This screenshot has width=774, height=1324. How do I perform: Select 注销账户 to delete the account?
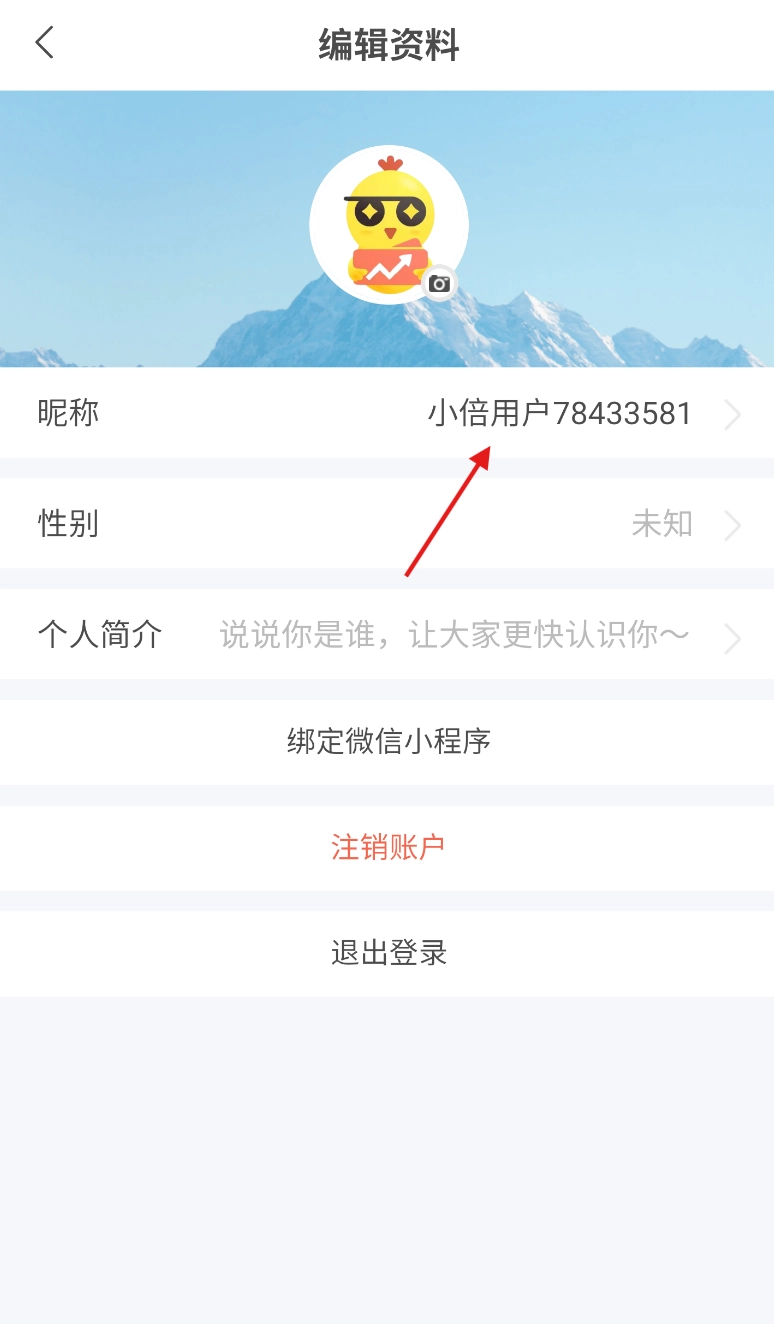[x=387, y=848]
